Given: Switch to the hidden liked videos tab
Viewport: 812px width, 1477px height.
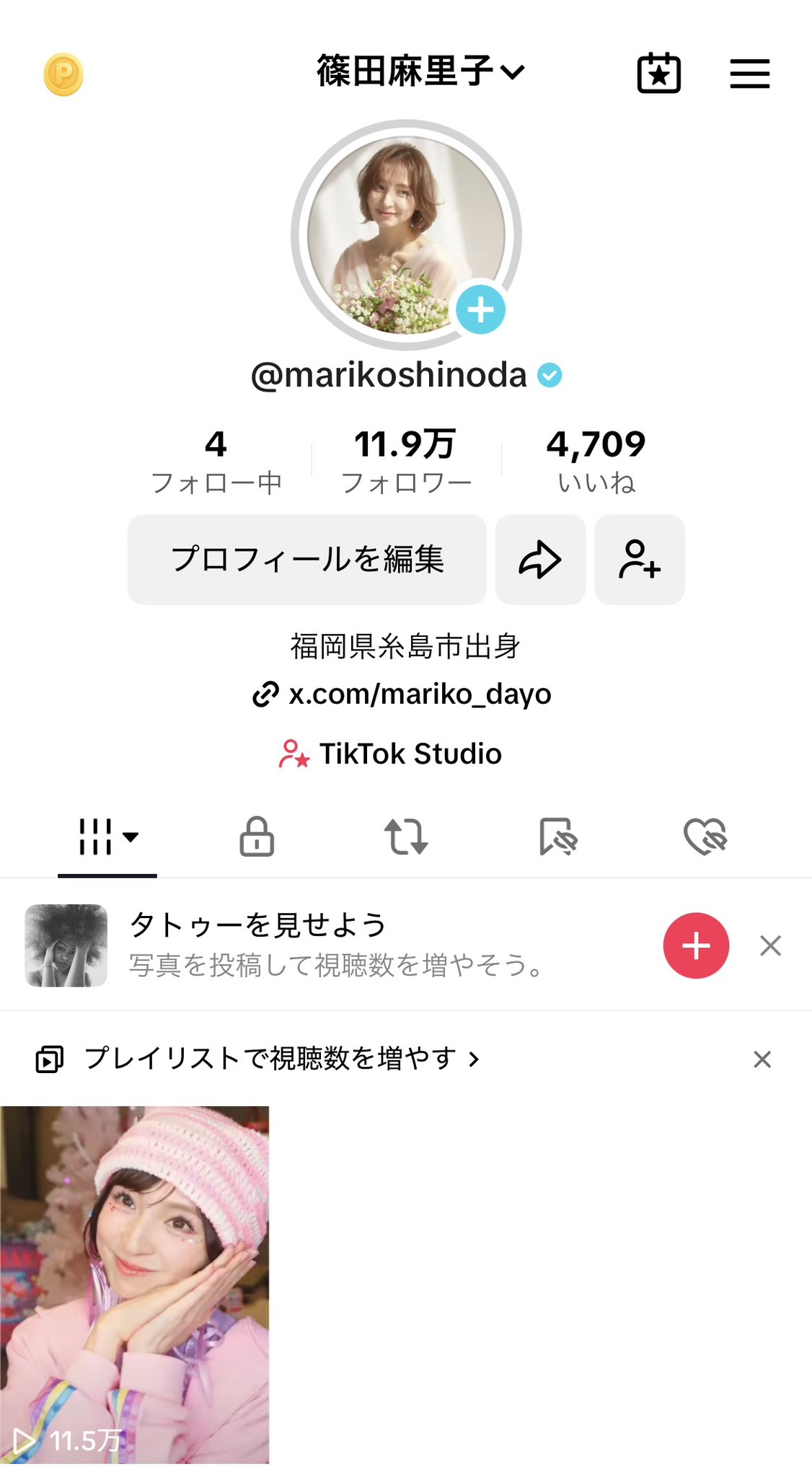Looking at the screenshot, I should pos(705,837).
